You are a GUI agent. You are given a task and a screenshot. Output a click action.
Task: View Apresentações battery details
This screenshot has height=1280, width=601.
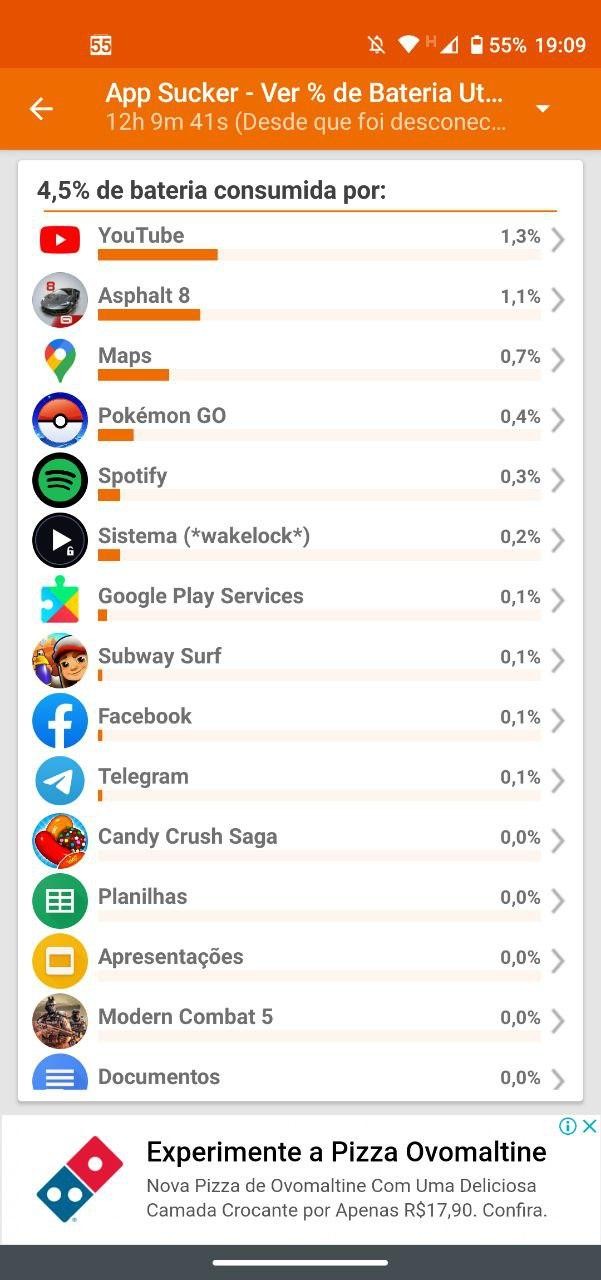(300, 960)
